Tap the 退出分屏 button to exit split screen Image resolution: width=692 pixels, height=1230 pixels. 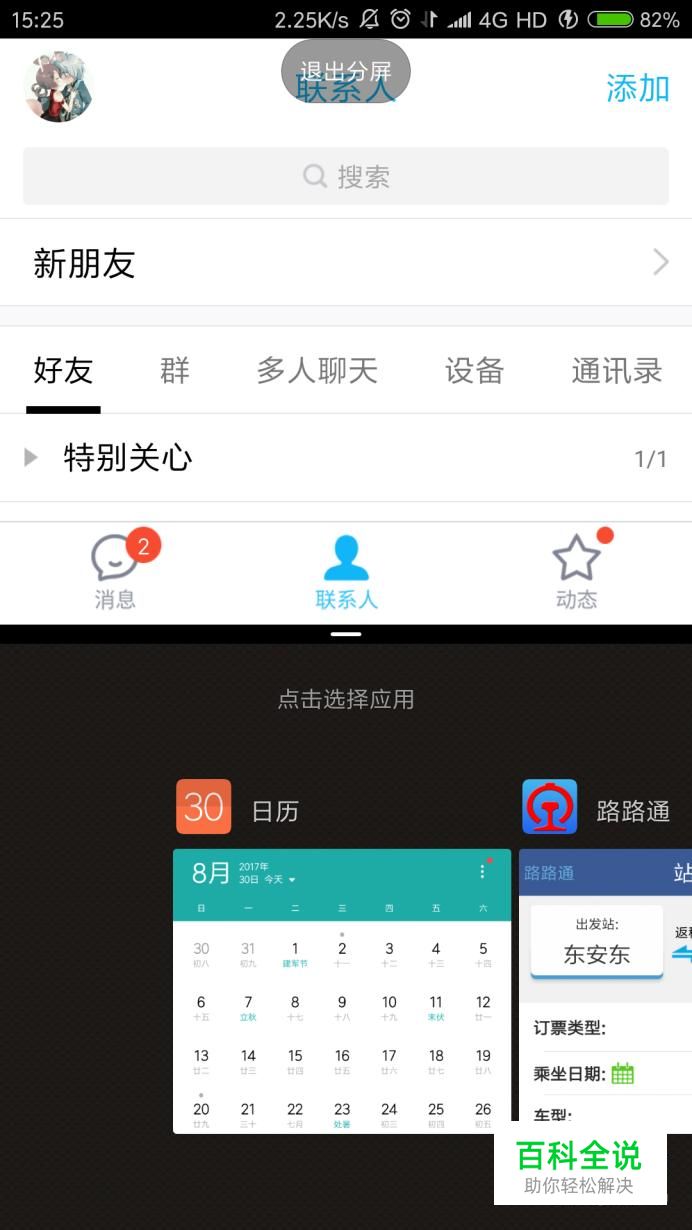[x=346, y=71]
